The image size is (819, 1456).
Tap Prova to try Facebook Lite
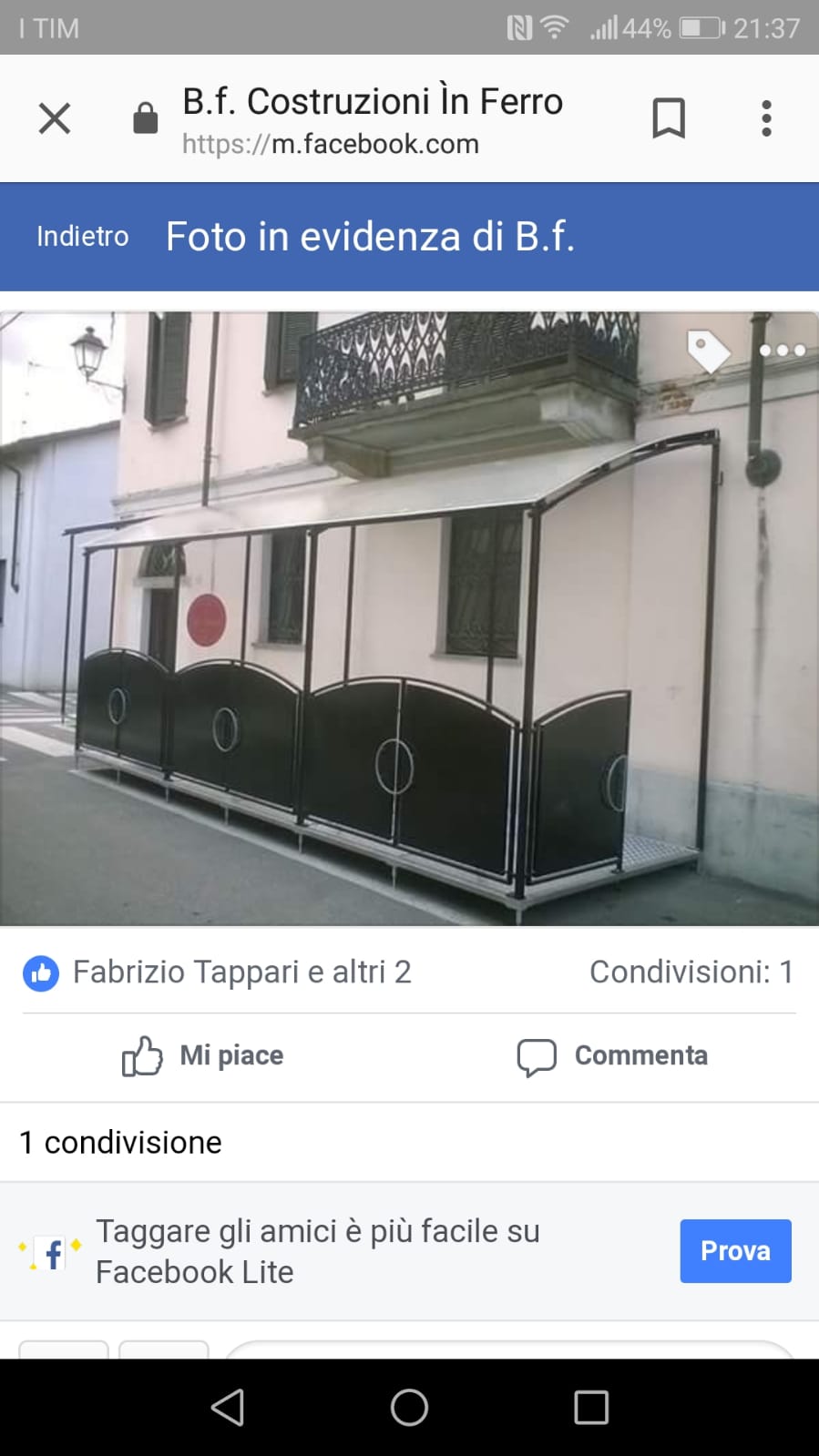734,1251
